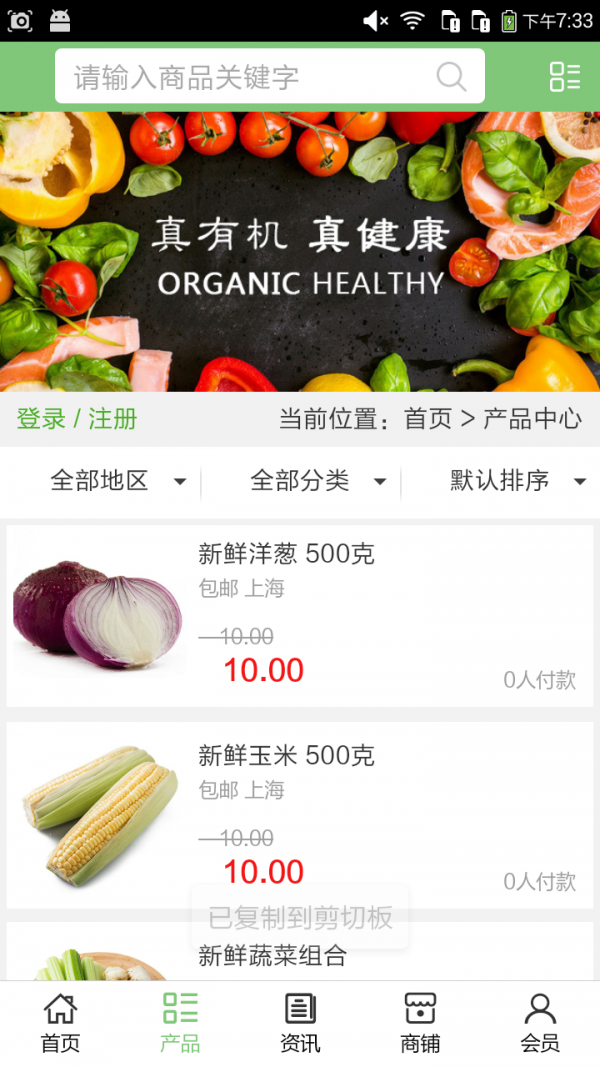Tap the magnifier search icon

451,77
